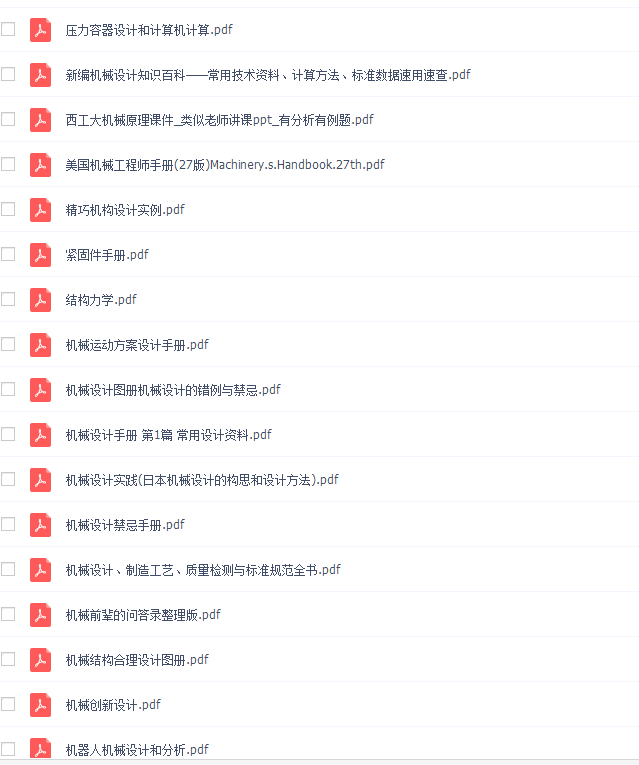Select checkbox for 新编机械设计知识百科 file

click(8, 74)
